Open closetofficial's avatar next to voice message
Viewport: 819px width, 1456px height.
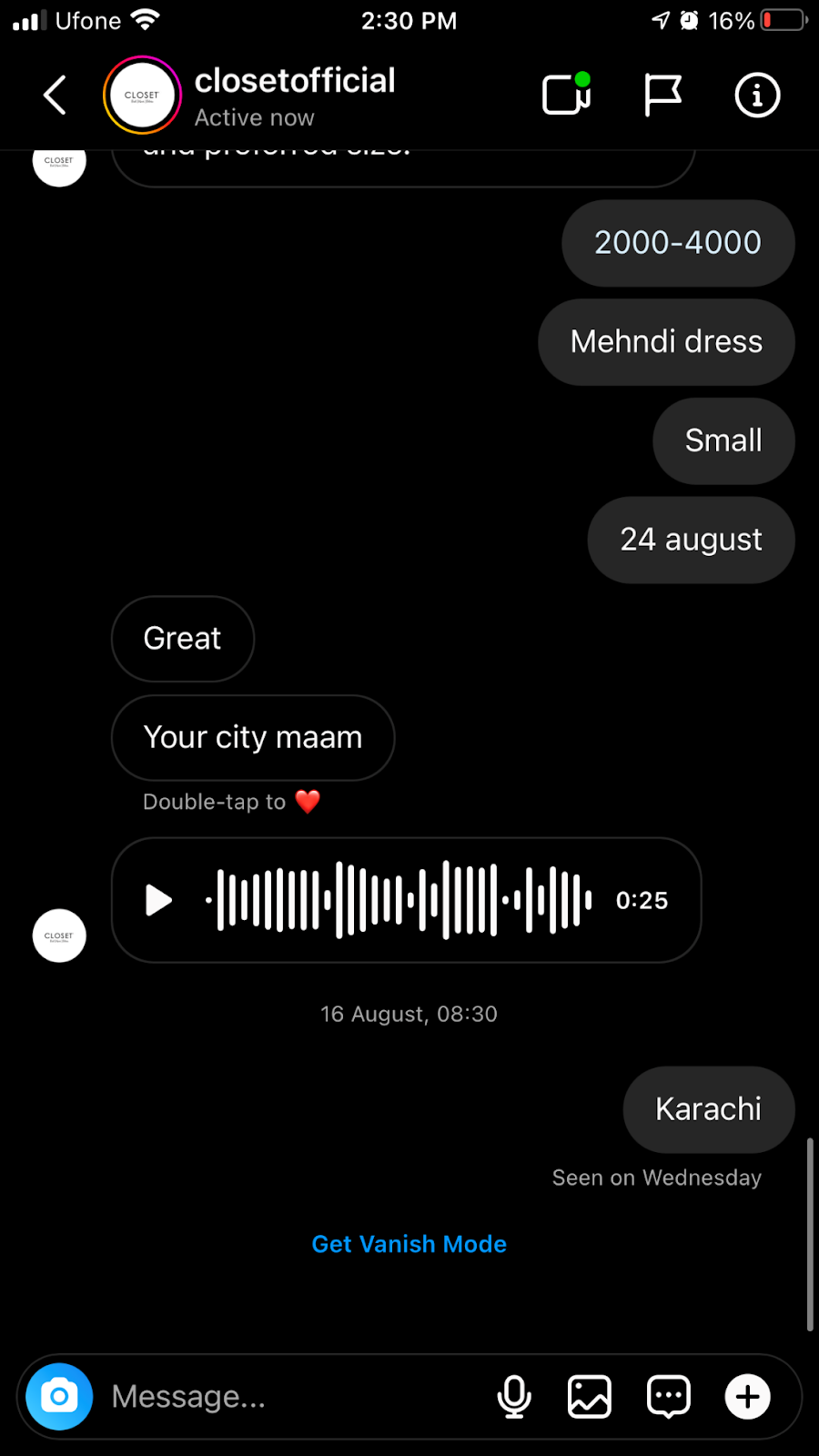pyautogui.click(x=59, y=935)
